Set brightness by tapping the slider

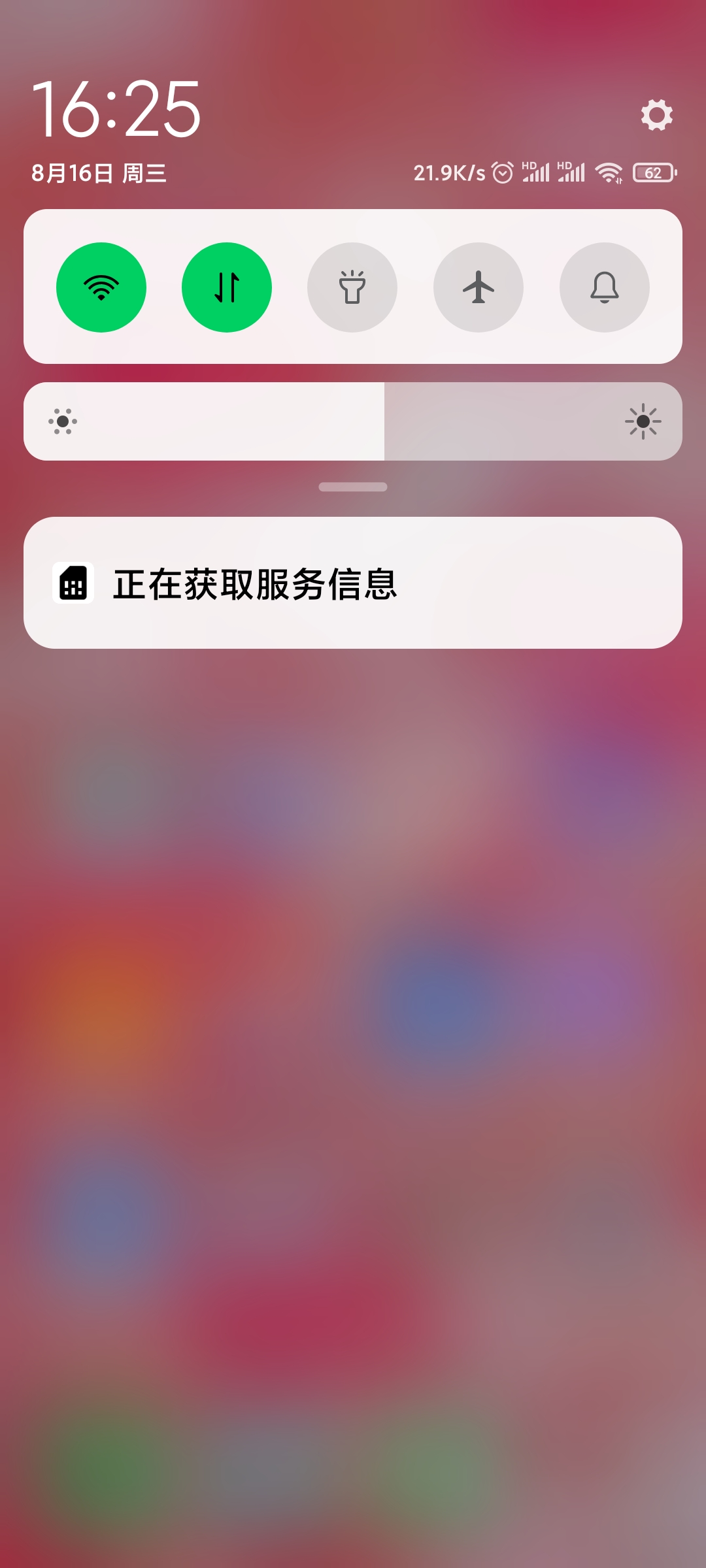(353, 421)
